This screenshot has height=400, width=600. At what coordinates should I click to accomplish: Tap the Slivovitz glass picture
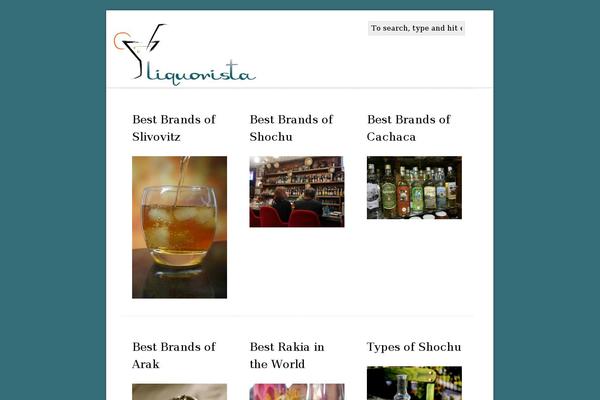point(179,227)
